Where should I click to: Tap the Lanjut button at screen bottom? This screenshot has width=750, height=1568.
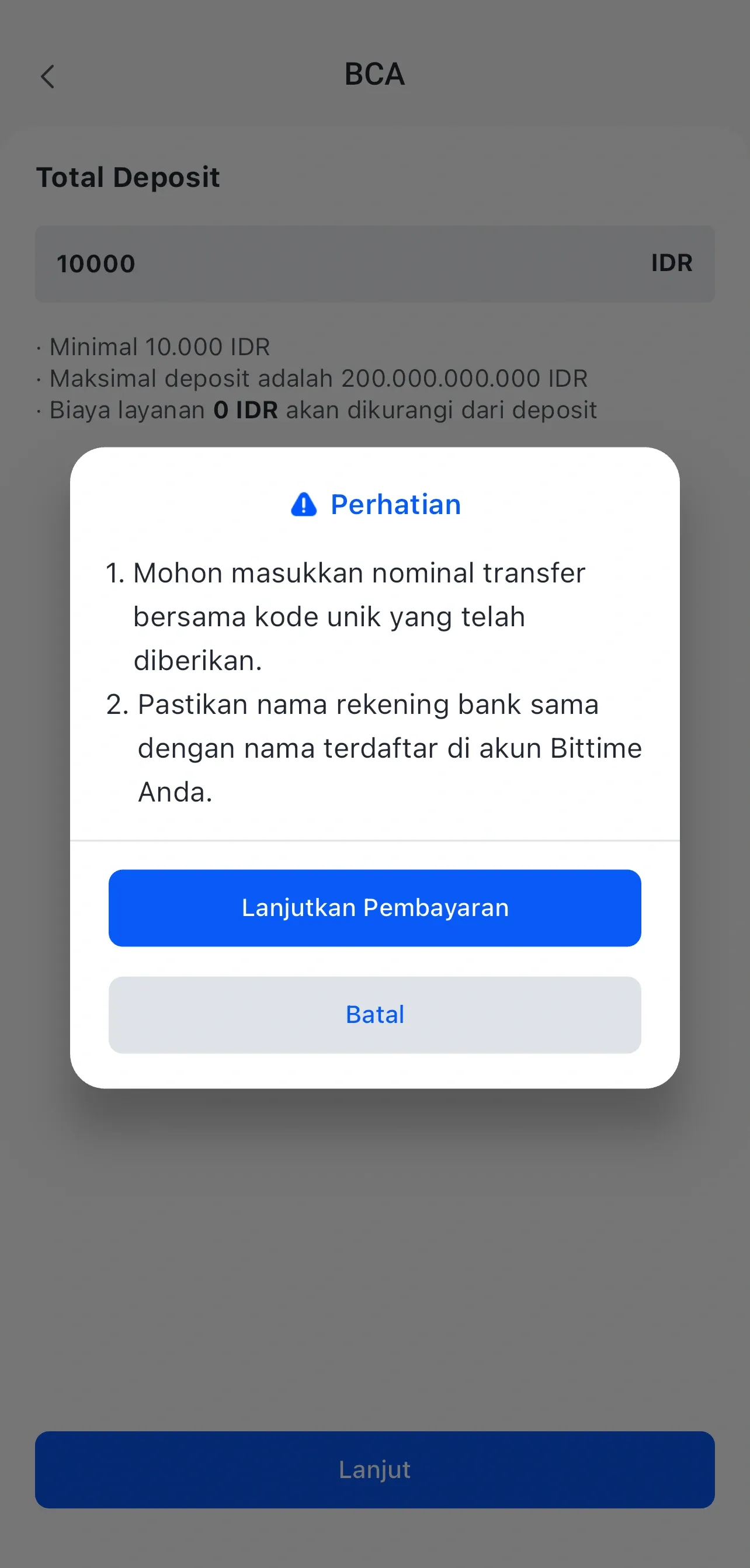pyautogui.click(x=374, y=1470)
